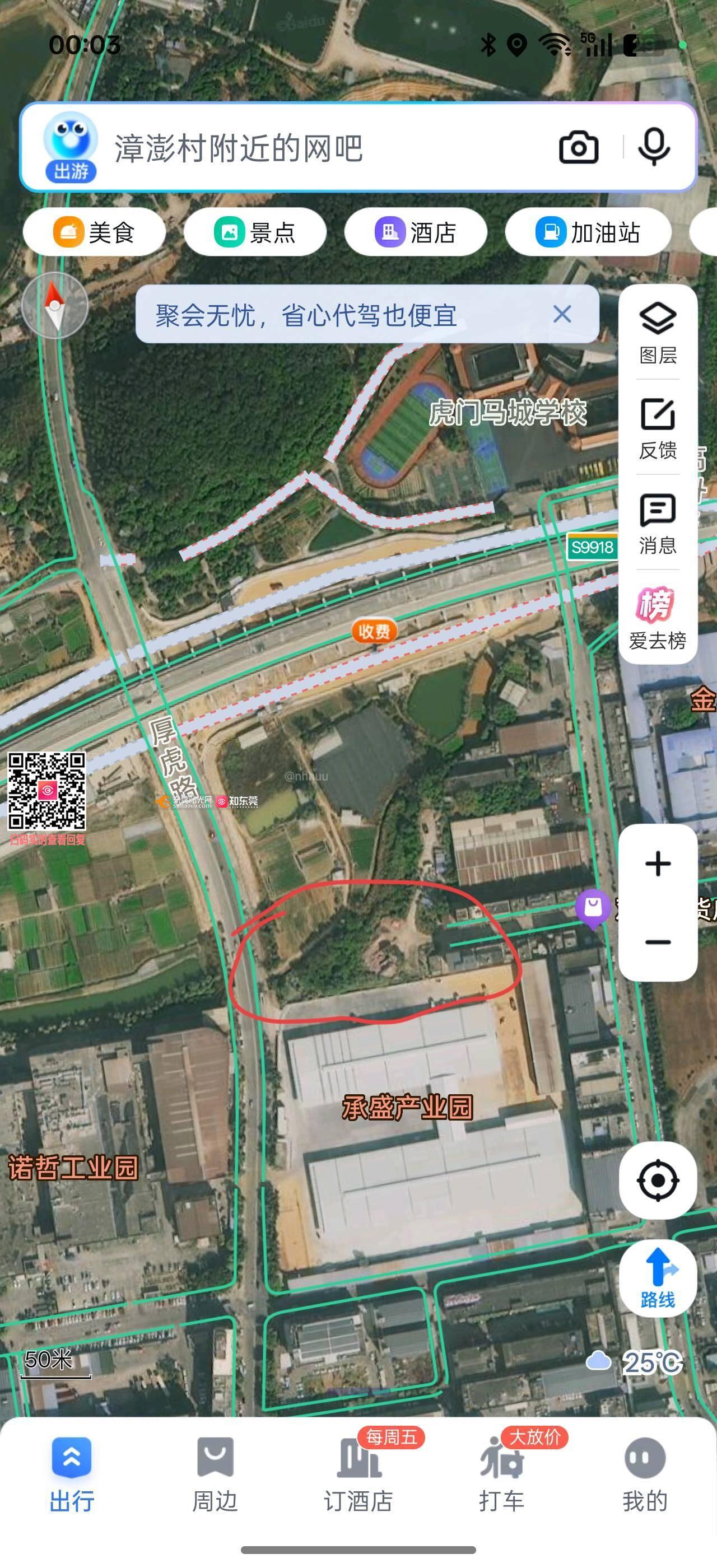Reset map orientation with the compass
This screenshot has height=1568, width=717.
click(55, 305)
